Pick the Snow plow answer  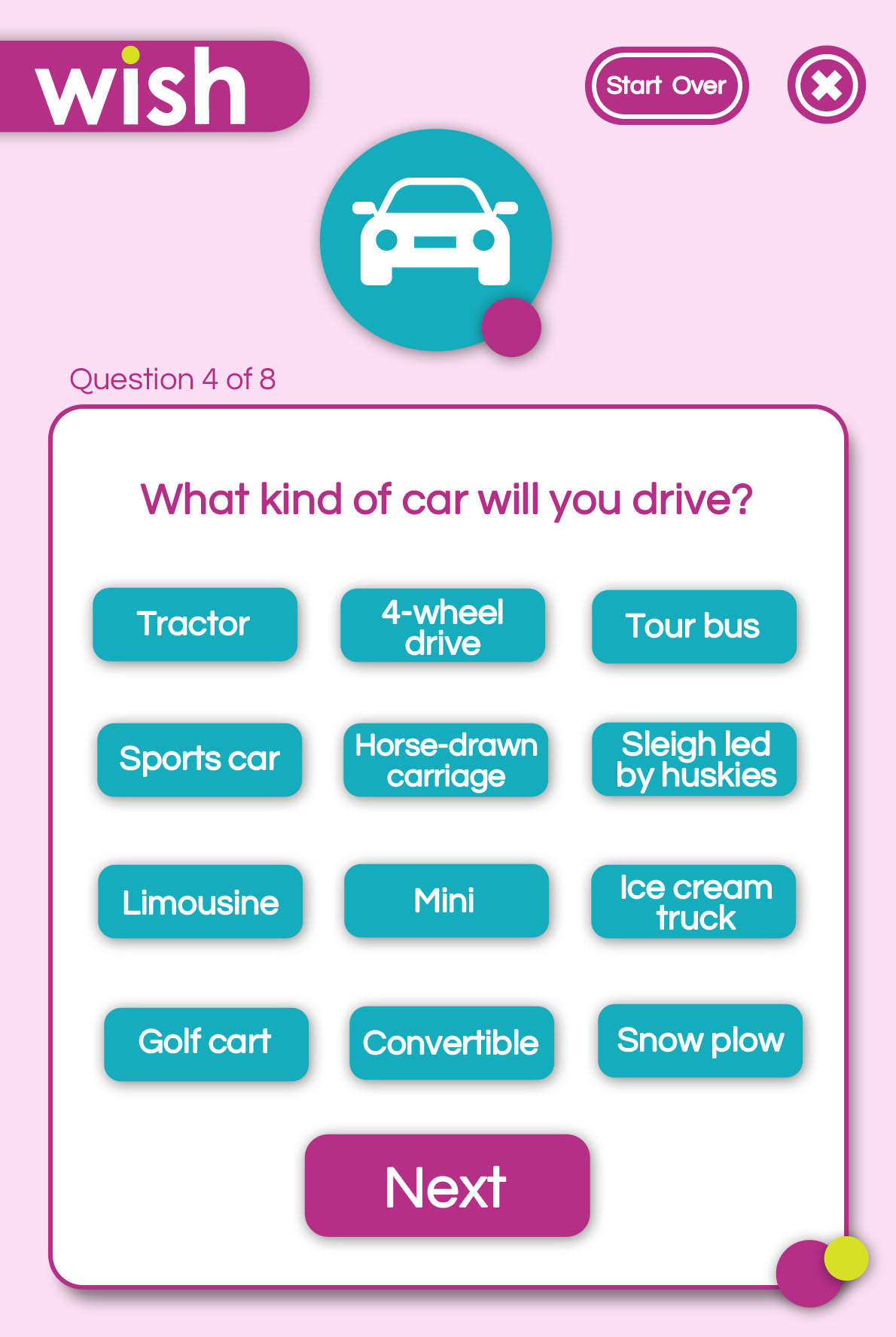699,1041
